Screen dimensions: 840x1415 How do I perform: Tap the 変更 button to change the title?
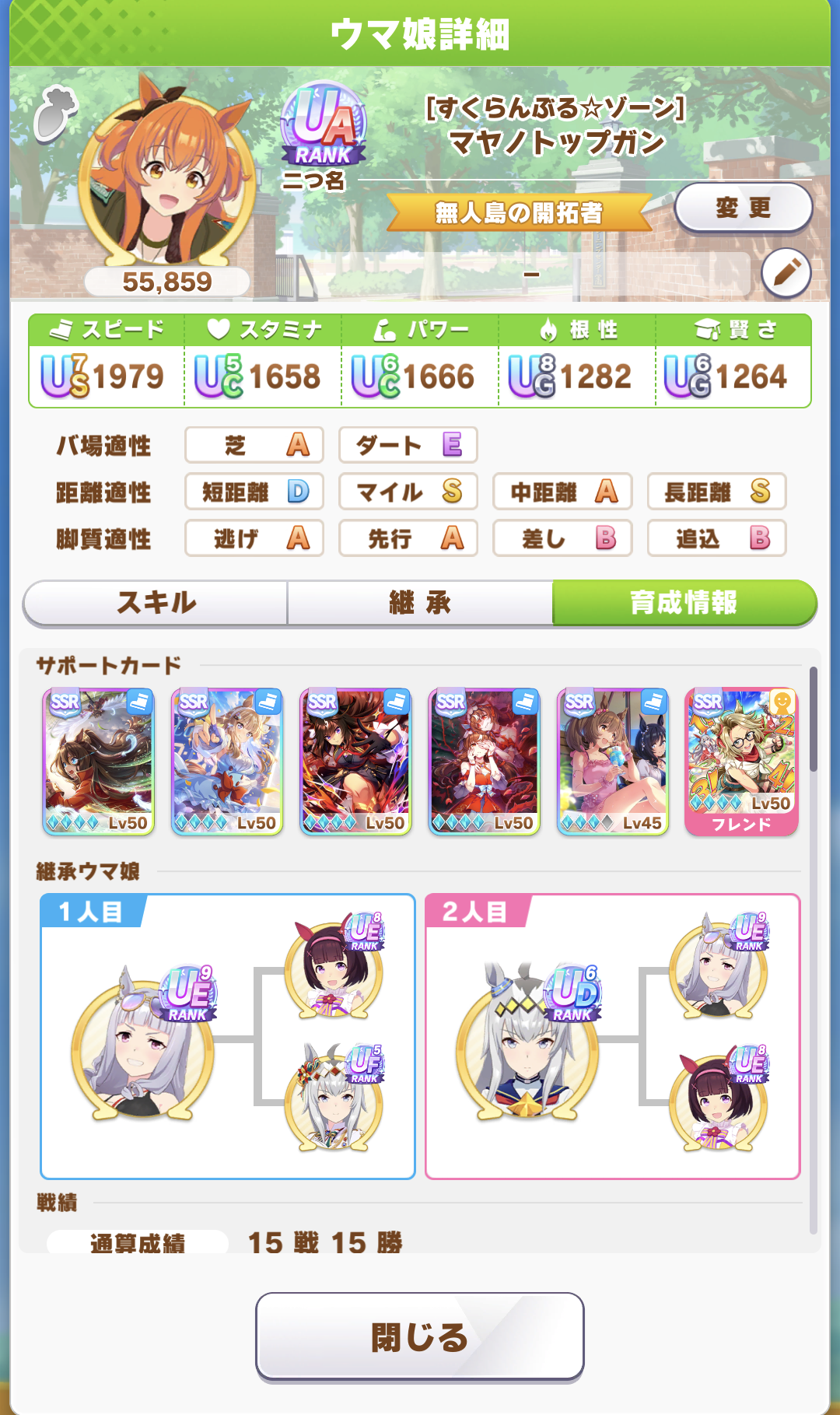[x=743, y=208]
